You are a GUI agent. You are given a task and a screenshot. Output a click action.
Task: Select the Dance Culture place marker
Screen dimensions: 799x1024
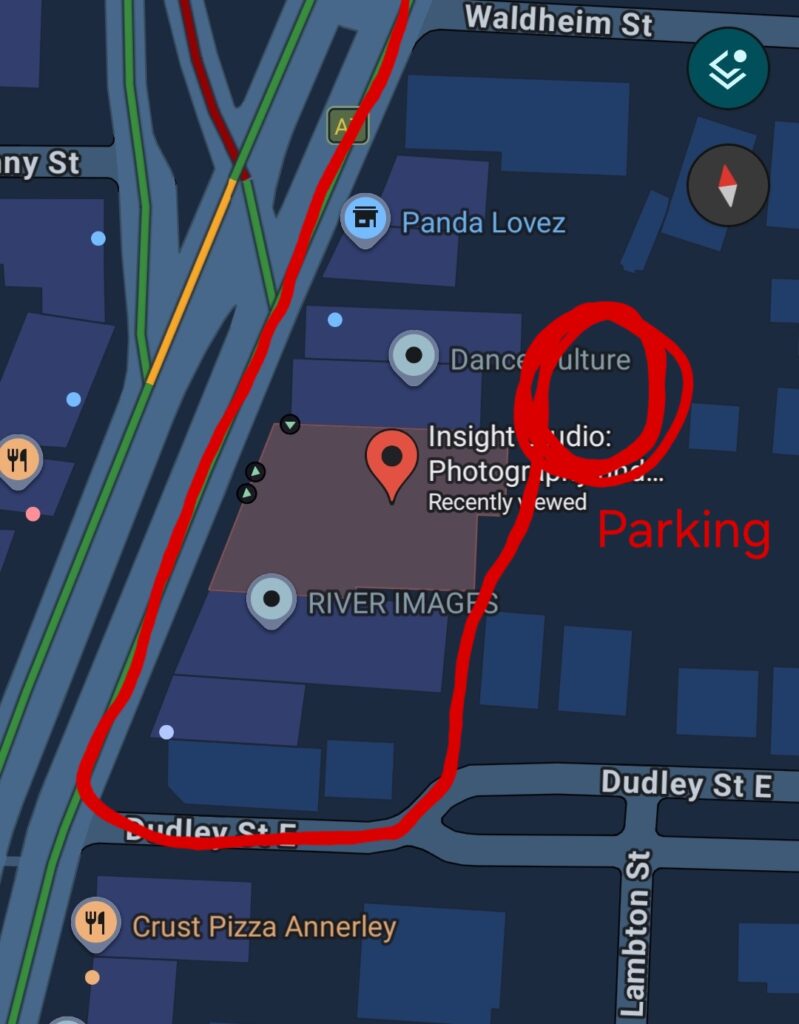click(413, 356)
